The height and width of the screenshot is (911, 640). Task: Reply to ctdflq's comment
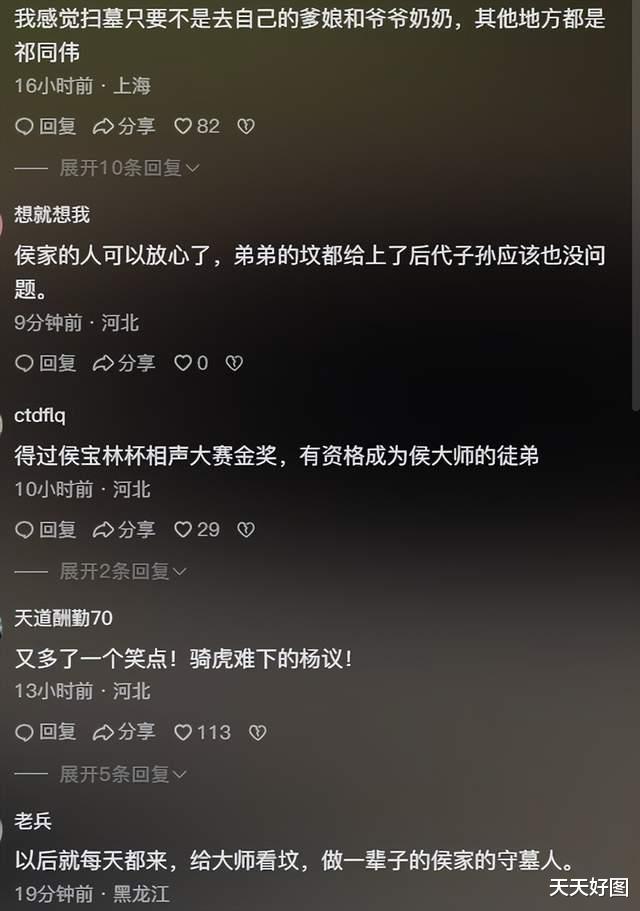coord(46,529)
